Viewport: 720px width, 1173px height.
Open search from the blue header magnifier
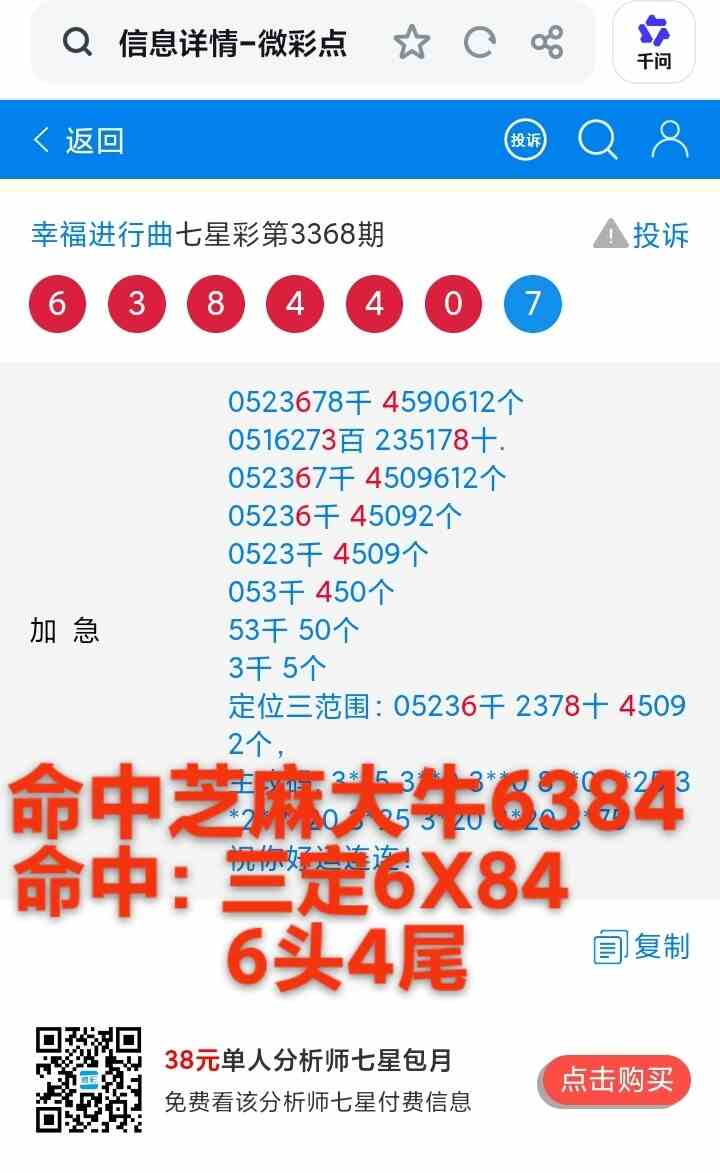click(x=597, y=140)
